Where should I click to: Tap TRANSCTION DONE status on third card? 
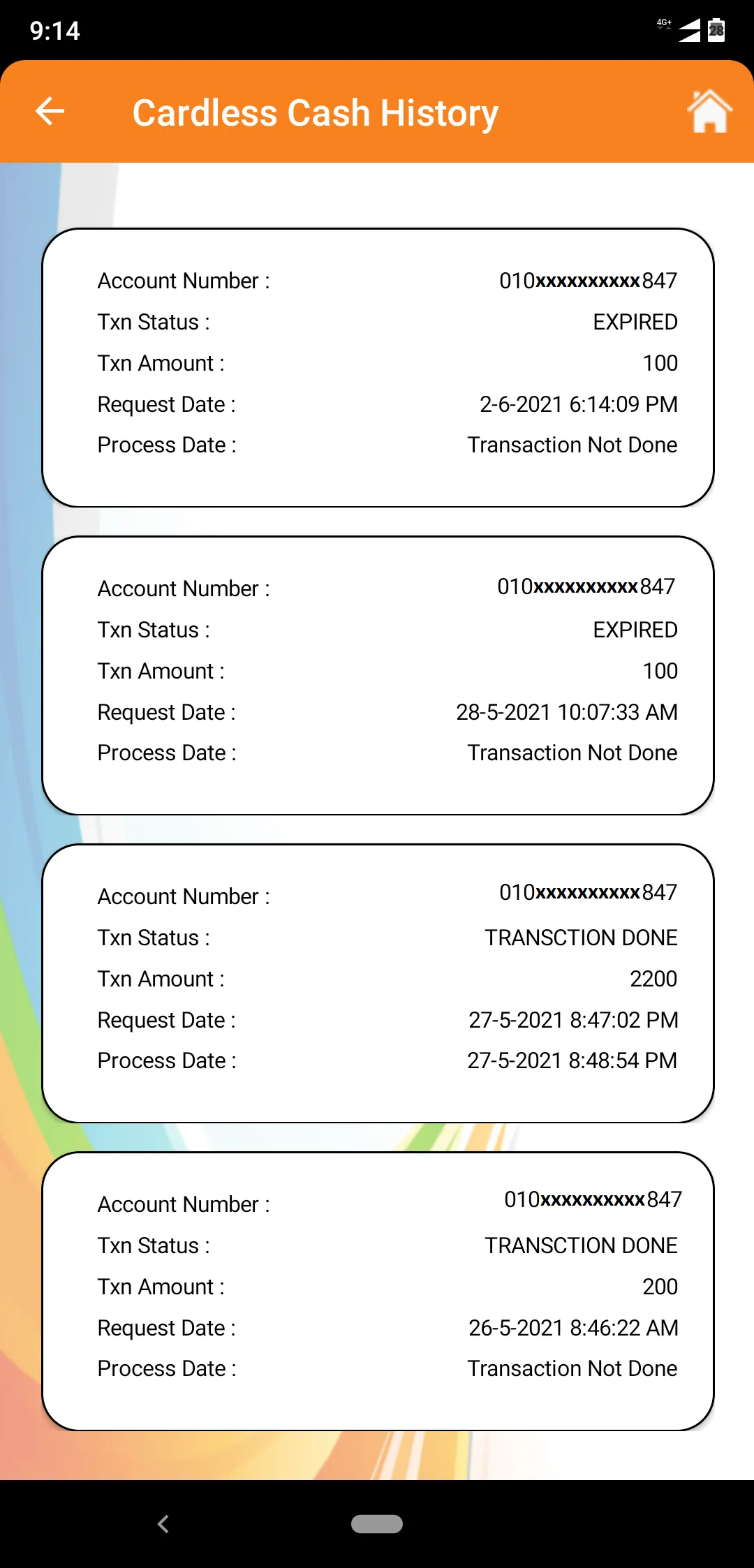coord(580,938)
